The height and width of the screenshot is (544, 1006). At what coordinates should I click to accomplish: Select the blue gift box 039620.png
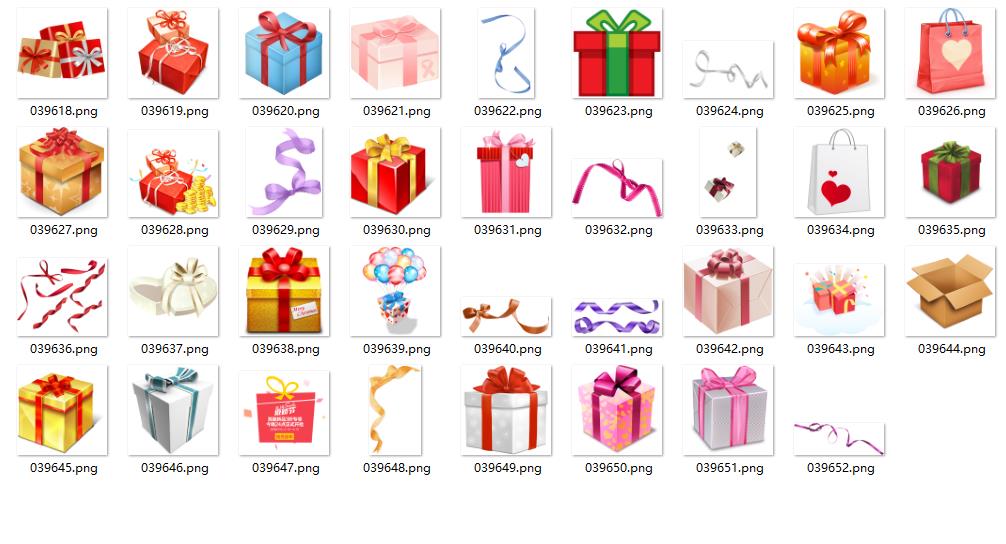[x=285, y=53]
